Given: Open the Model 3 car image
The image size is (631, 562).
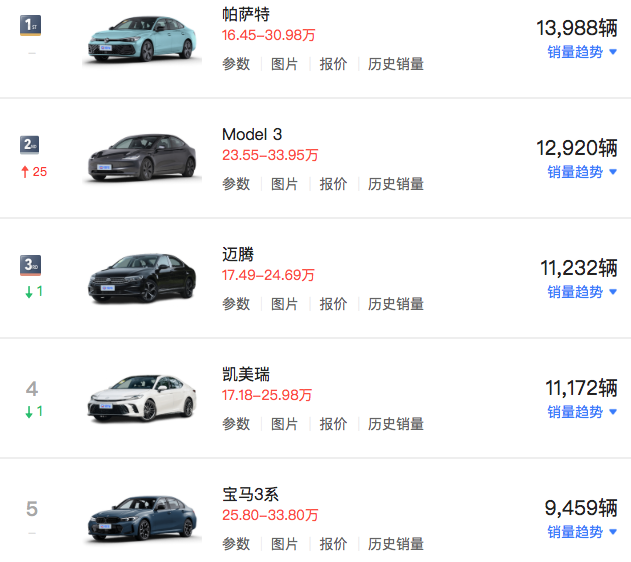Looking at the screenshot, I should (x=141, y=158).
